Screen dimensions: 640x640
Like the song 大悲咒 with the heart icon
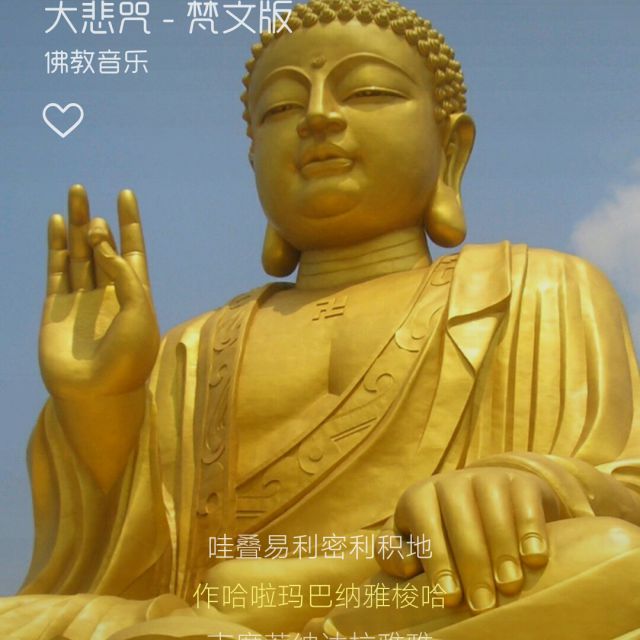(63, 120)
